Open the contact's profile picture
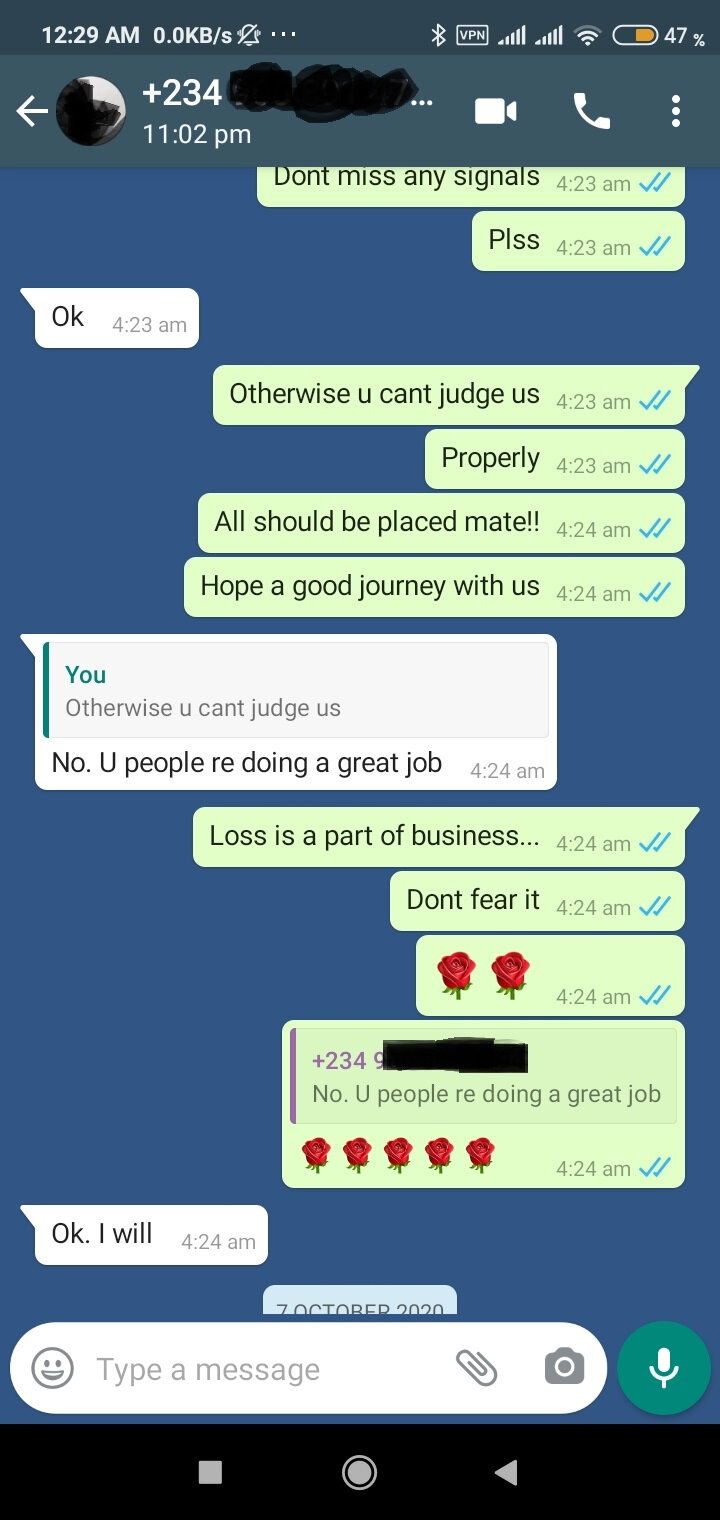This screenshot has height=1520, width=720. [x=91, y=111]
